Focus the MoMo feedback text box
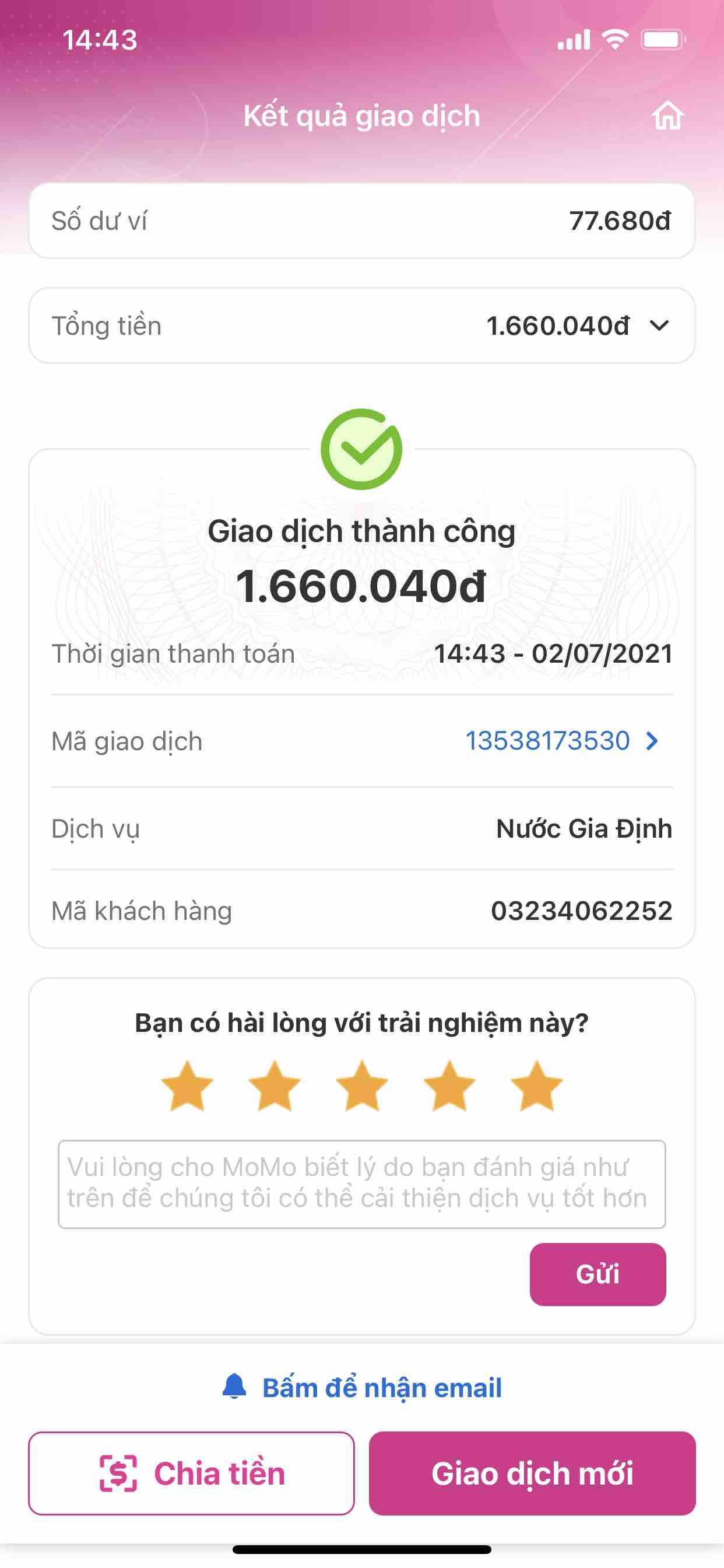724x1568 pixels. click(x=361, y=1184)
